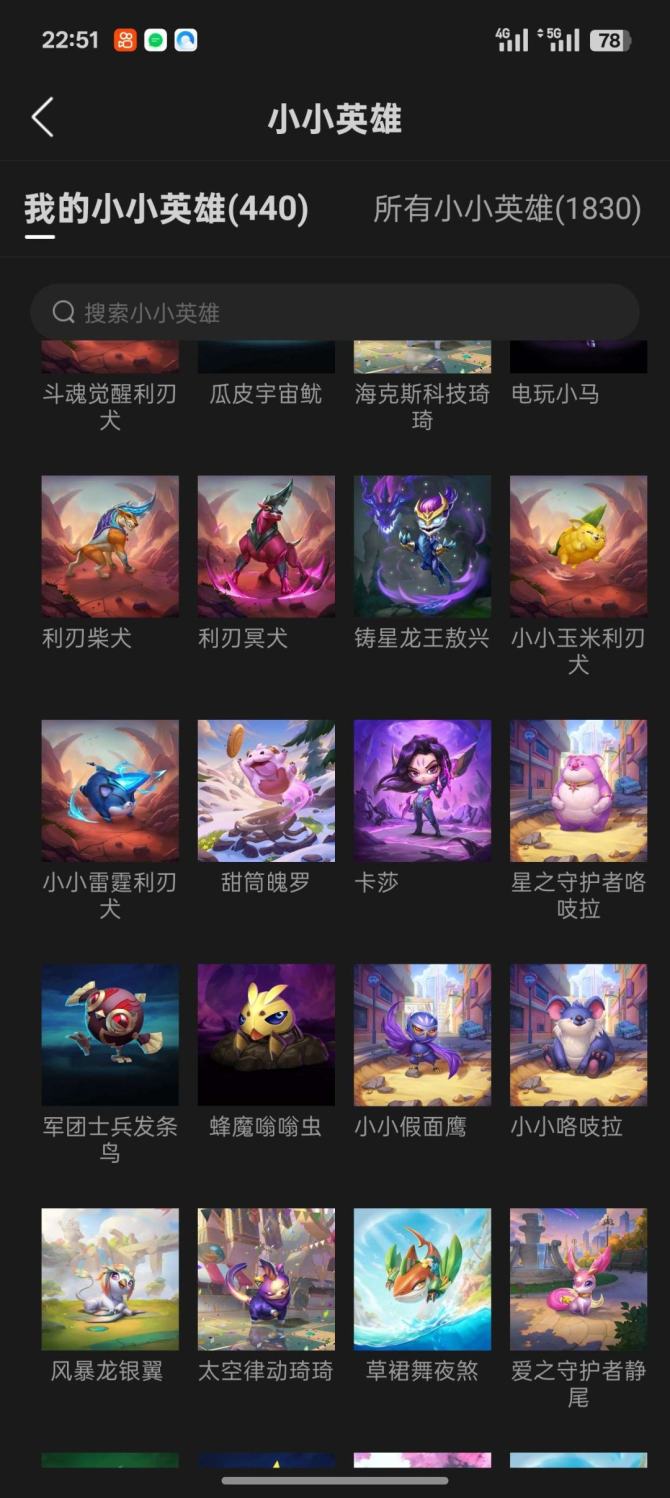View the 甜筒魄罗 hero
670x1498 pixels.
[x=266, y=790]
